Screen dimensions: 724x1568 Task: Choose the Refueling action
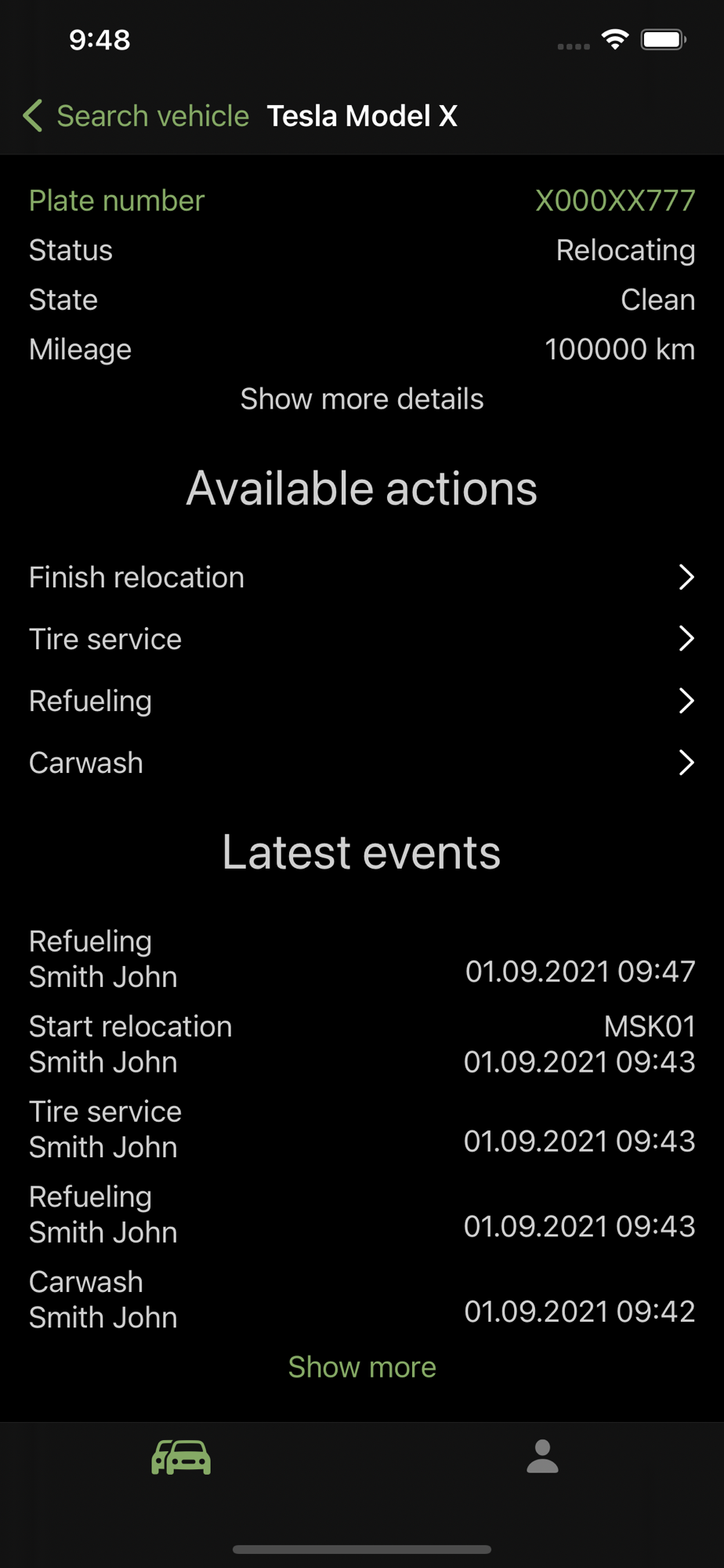tap(361, 701)
